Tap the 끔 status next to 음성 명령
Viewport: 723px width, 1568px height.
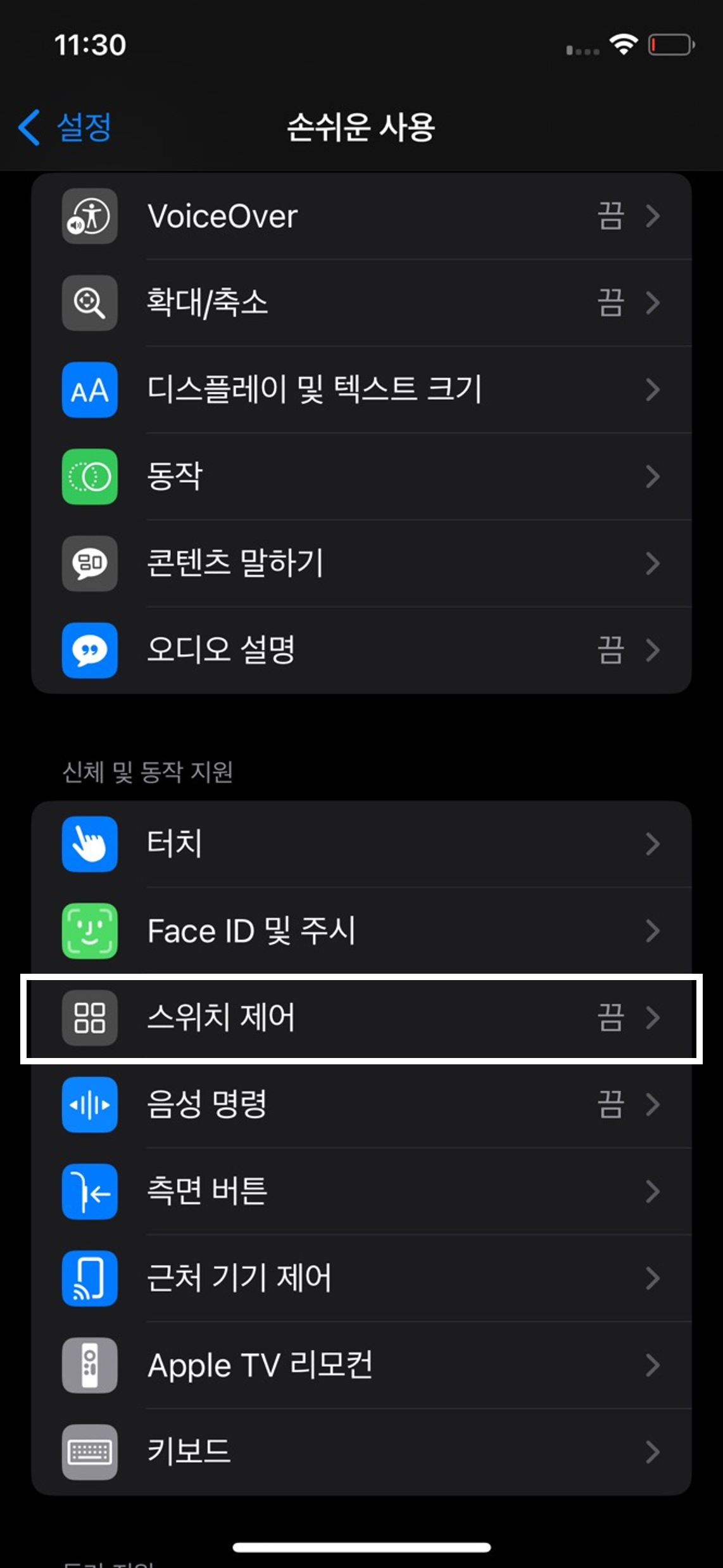point(610,1105)
